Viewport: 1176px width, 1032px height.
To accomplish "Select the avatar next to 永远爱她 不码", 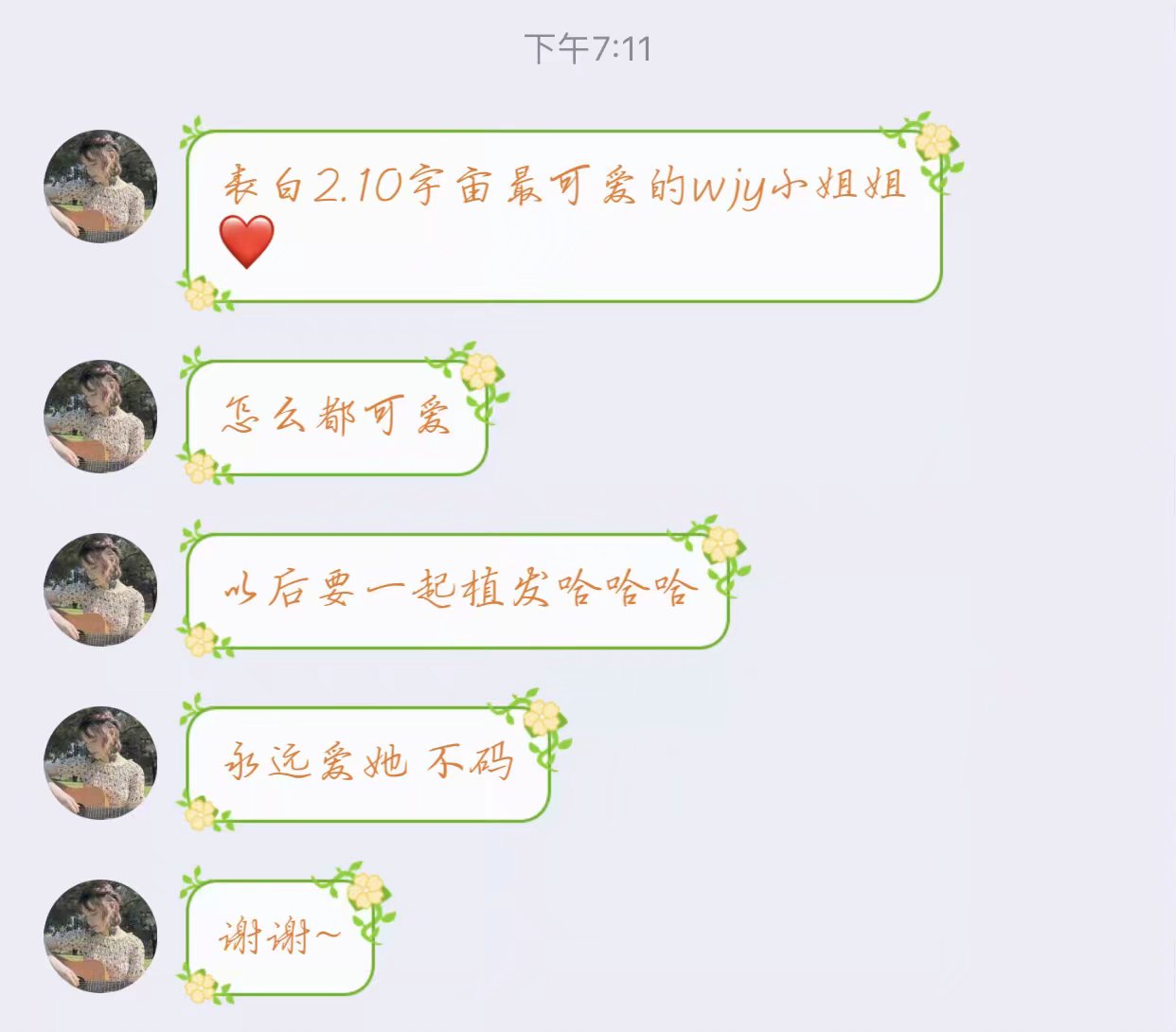I will (100, 763).
